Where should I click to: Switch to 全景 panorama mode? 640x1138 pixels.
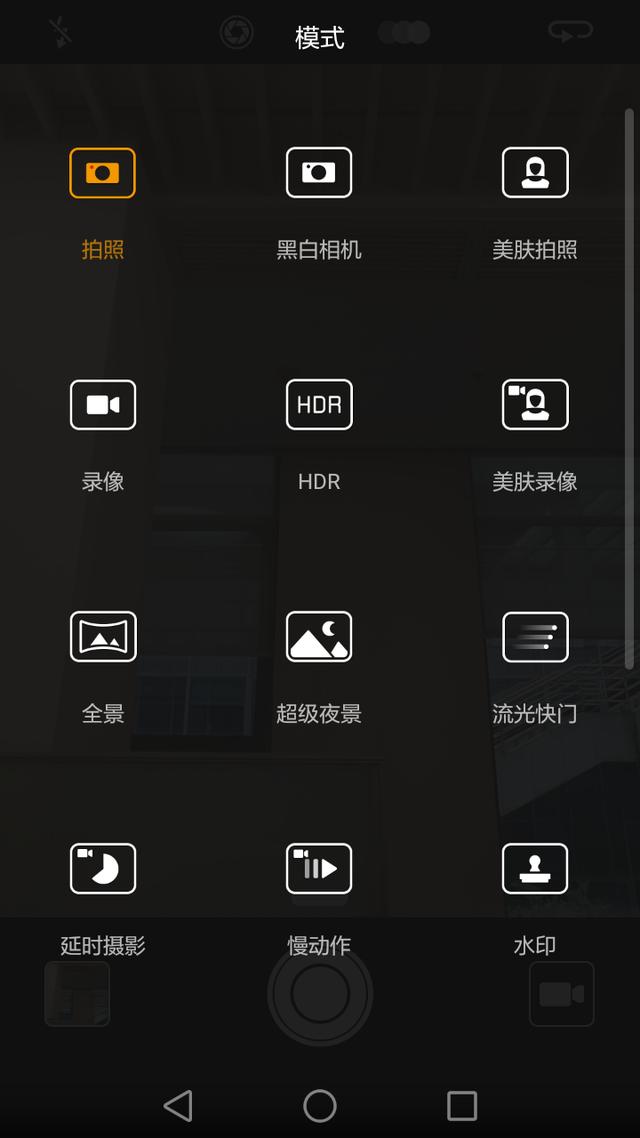click(x=102, y=637)
